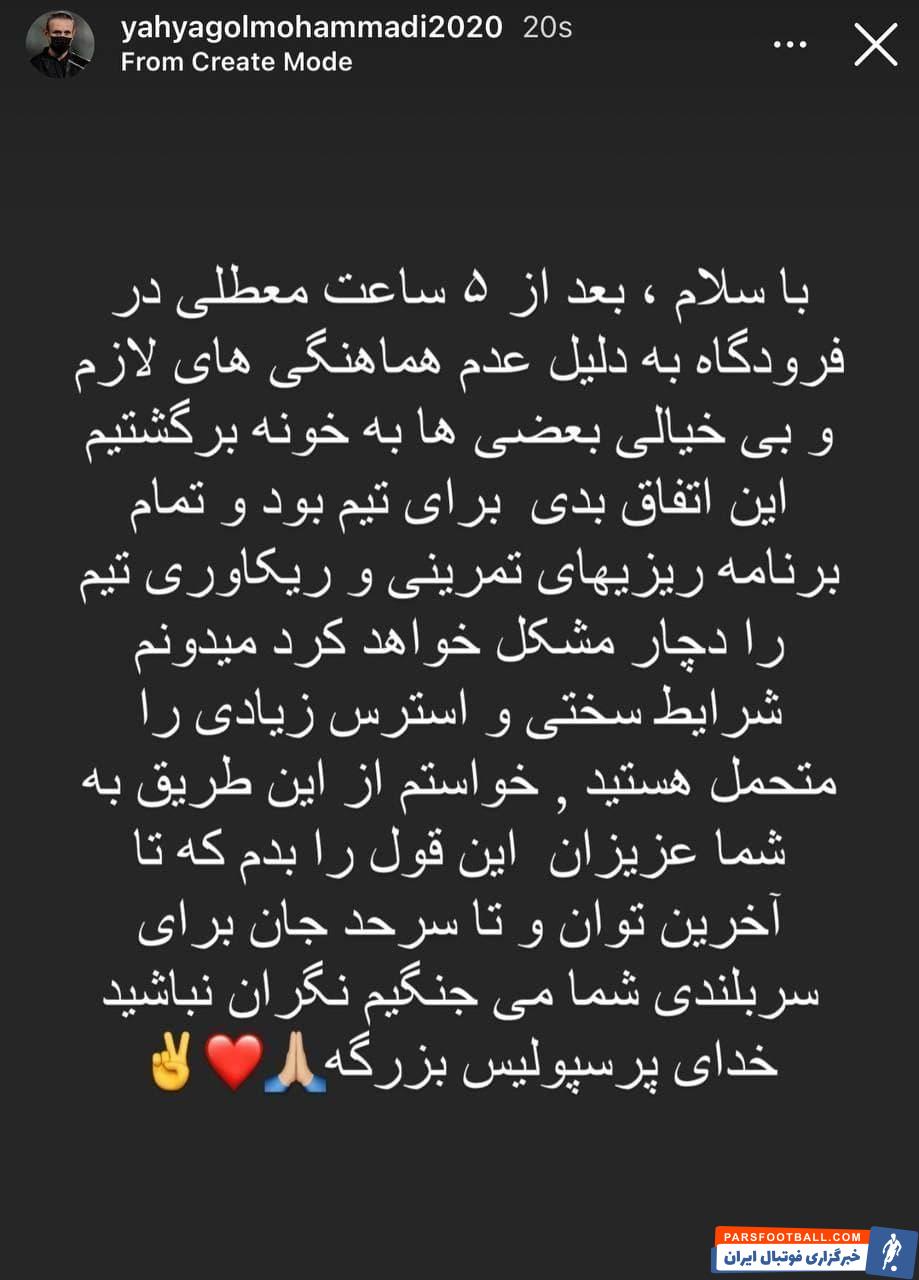Close the story with the X icon
The height and width of the screenshot is (1280, 919).
876,45
